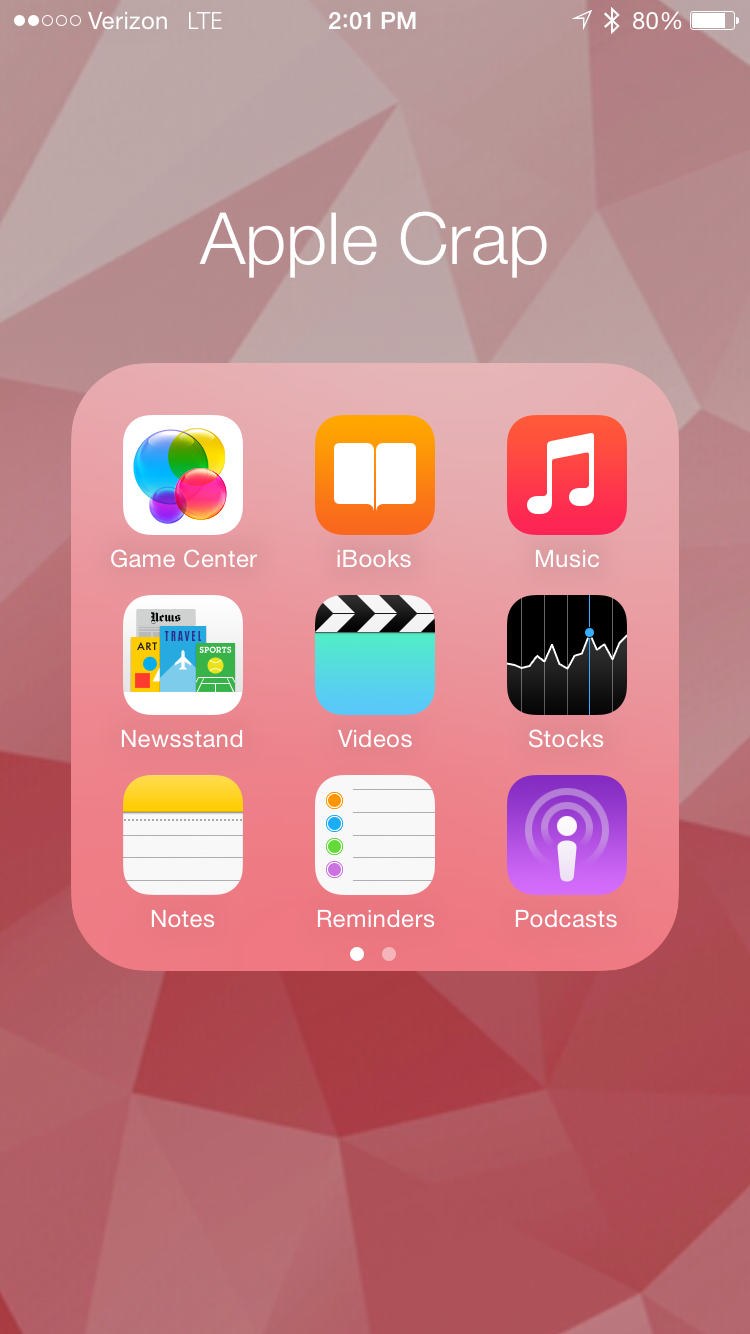Launch iBooks
Image resolution: width=750 pixels, height=1334 pixels.
click(375, 475)
